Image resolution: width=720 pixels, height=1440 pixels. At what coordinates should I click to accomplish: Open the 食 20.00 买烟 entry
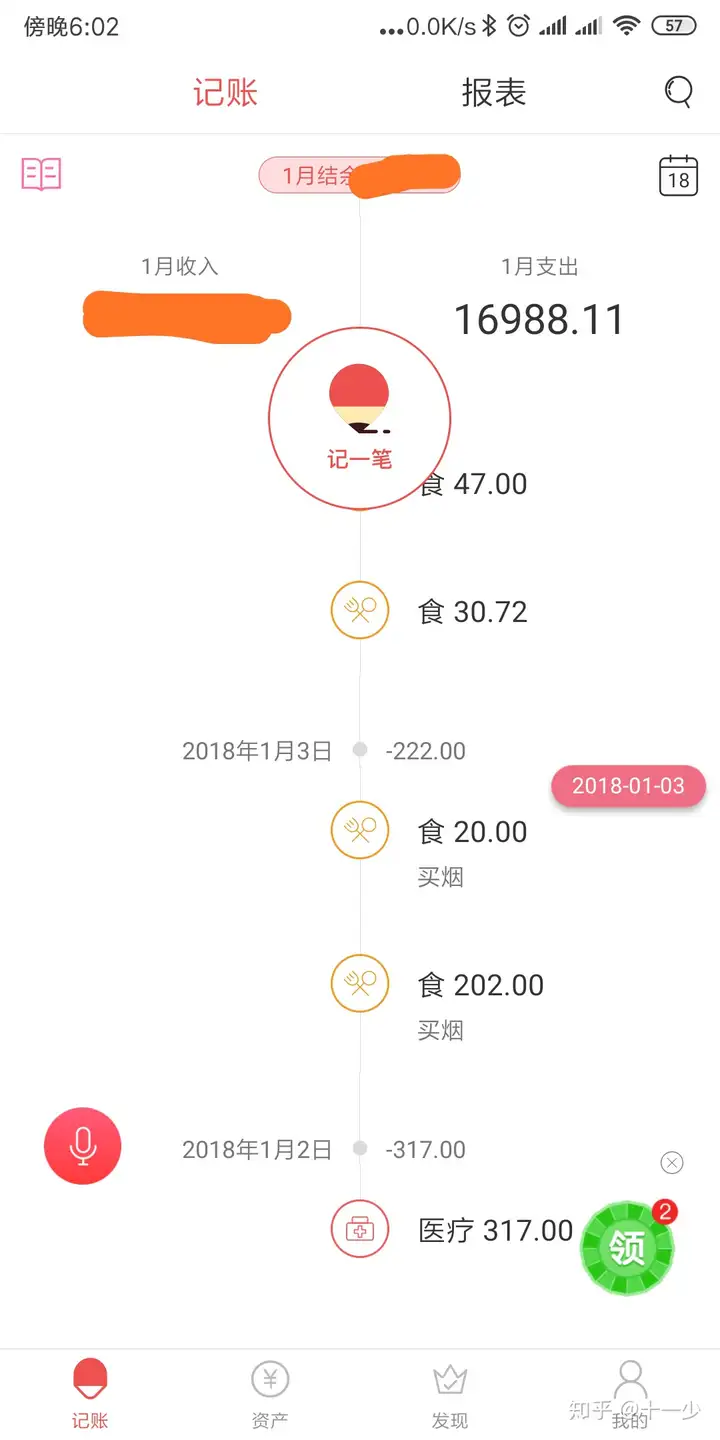pos(430,845)
